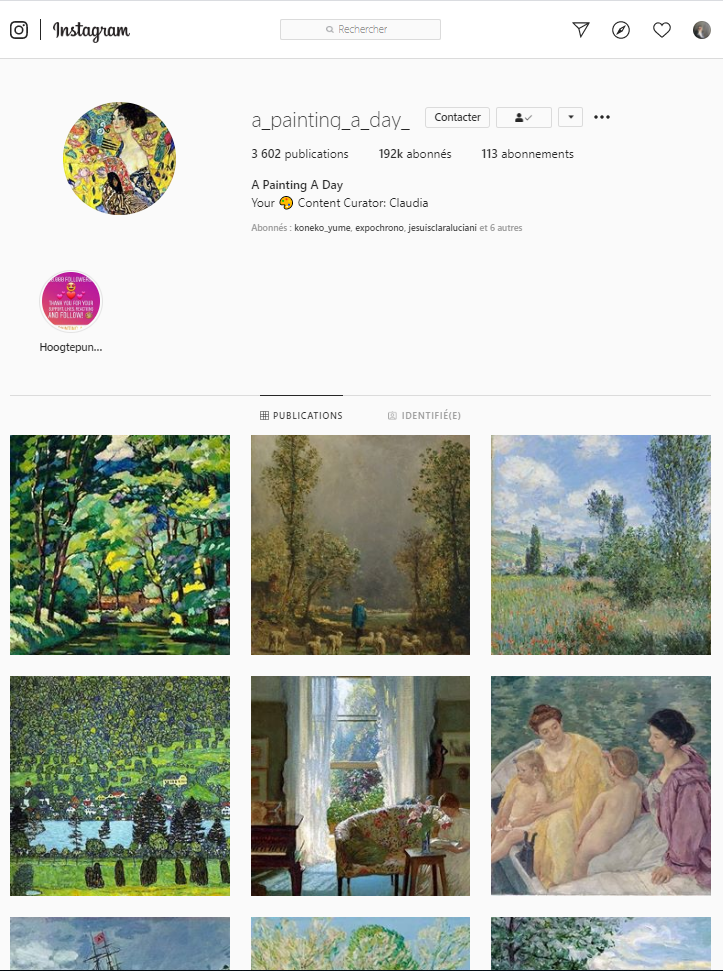Open the Hoogtepunt story highlight

point(71,301)
